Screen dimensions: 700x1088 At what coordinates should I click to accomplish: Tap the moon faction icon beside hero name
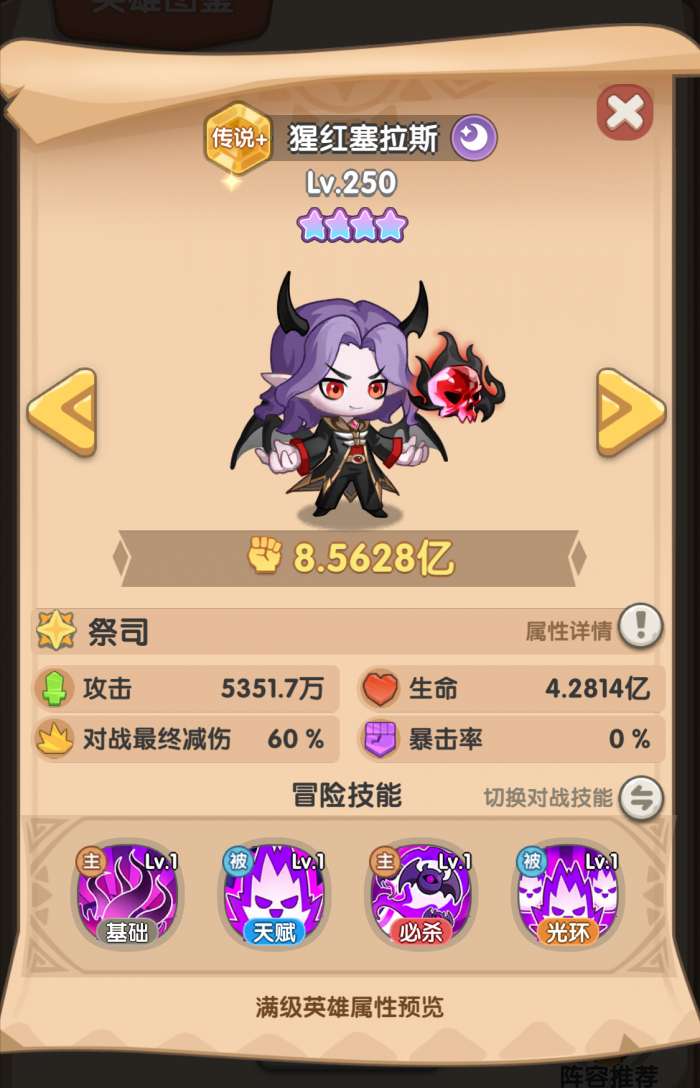473,139
